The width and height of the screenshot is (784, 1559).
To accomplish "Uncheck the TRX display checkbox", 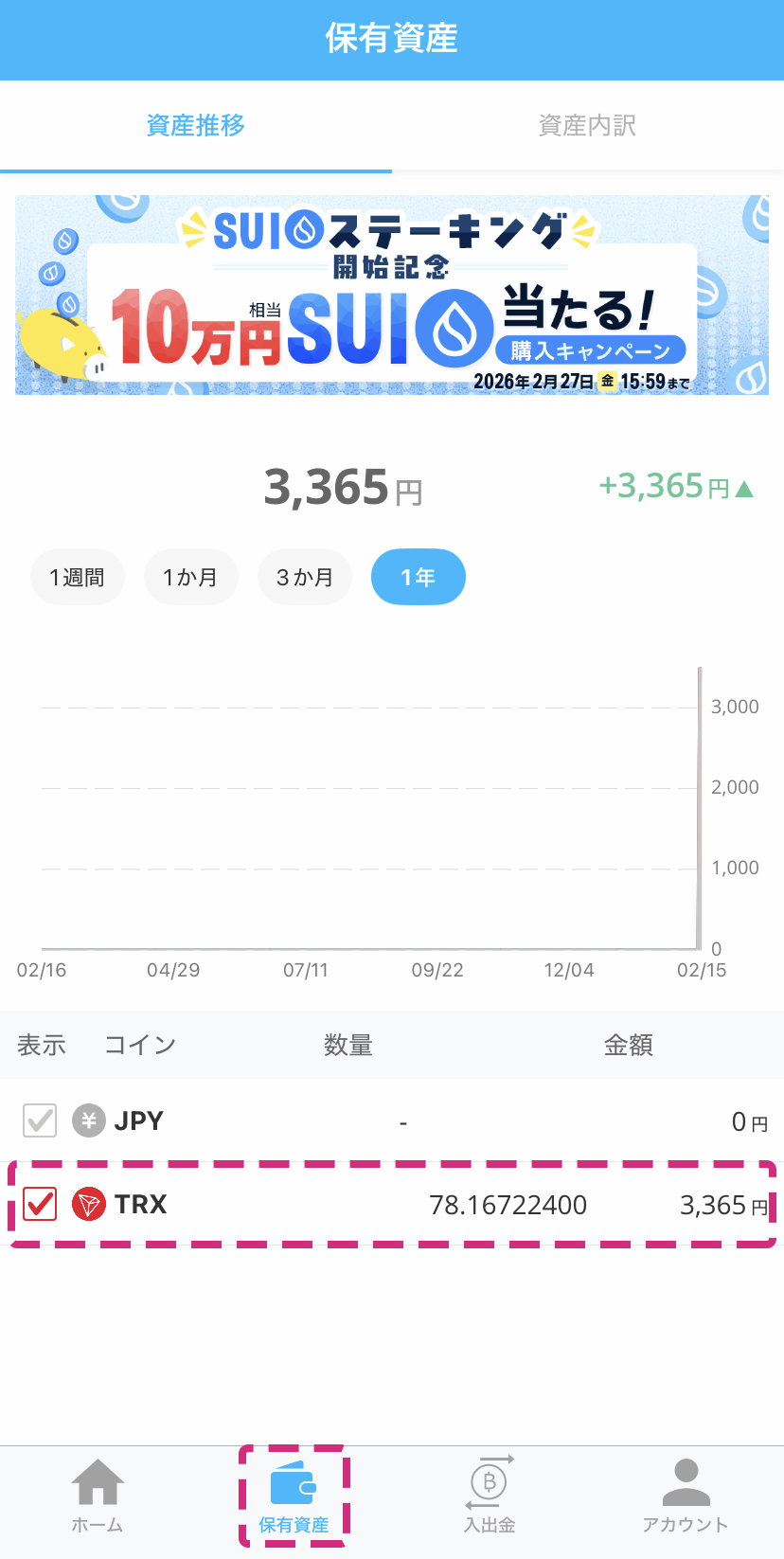I will coord(40,1204).
